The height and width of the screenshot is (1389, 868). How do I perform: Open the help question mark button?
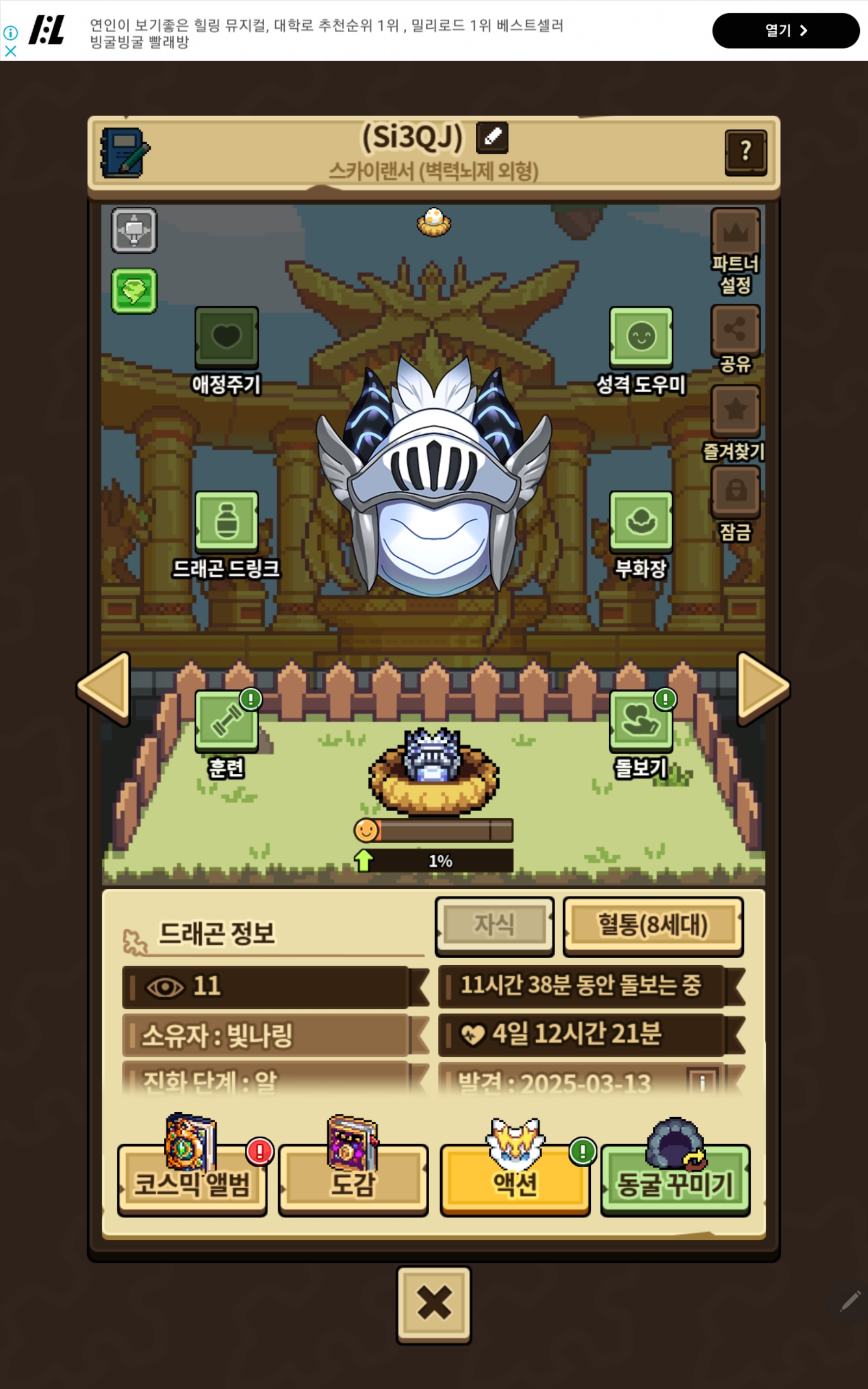tap(745, 152)
